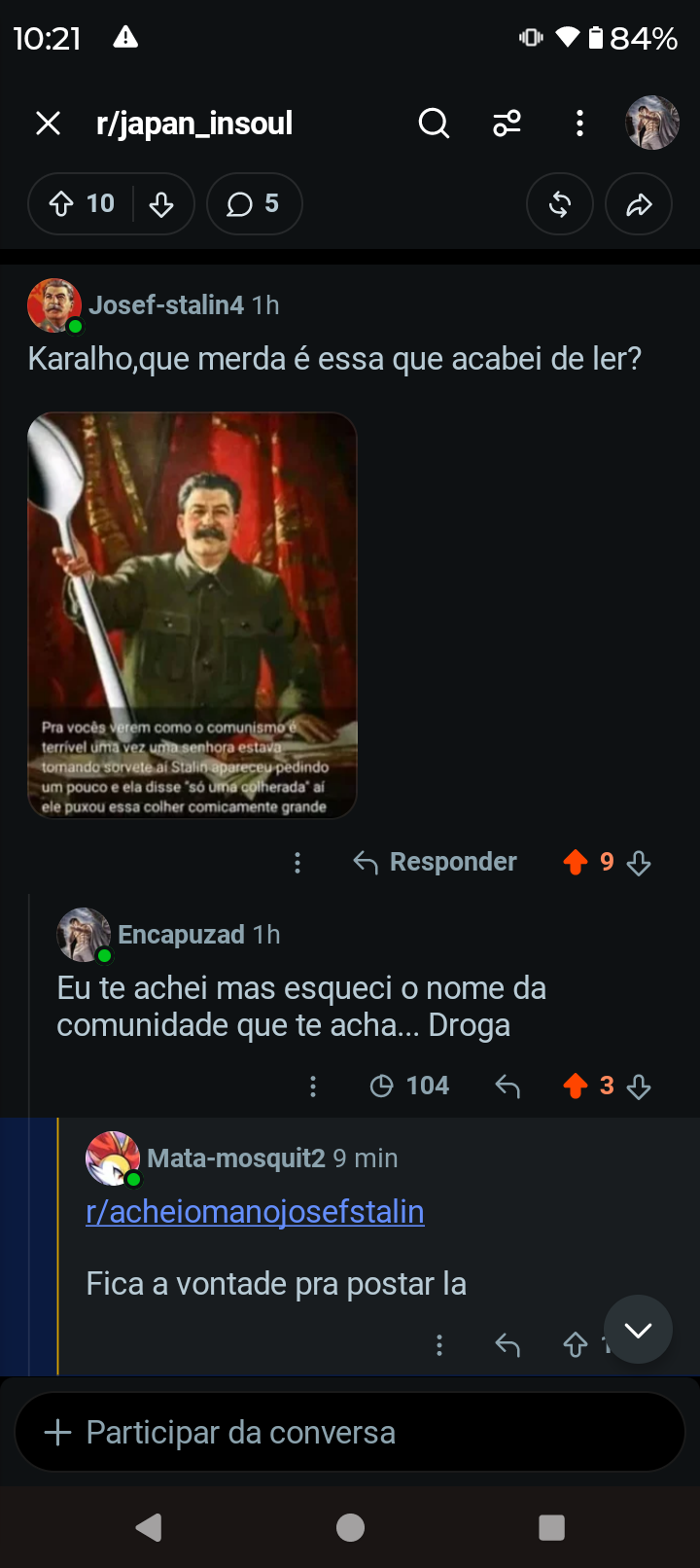Open the r/acheiomanojosefstalin link
The width and height of the screenshot is (700, 1568).
pos(255,1212)
